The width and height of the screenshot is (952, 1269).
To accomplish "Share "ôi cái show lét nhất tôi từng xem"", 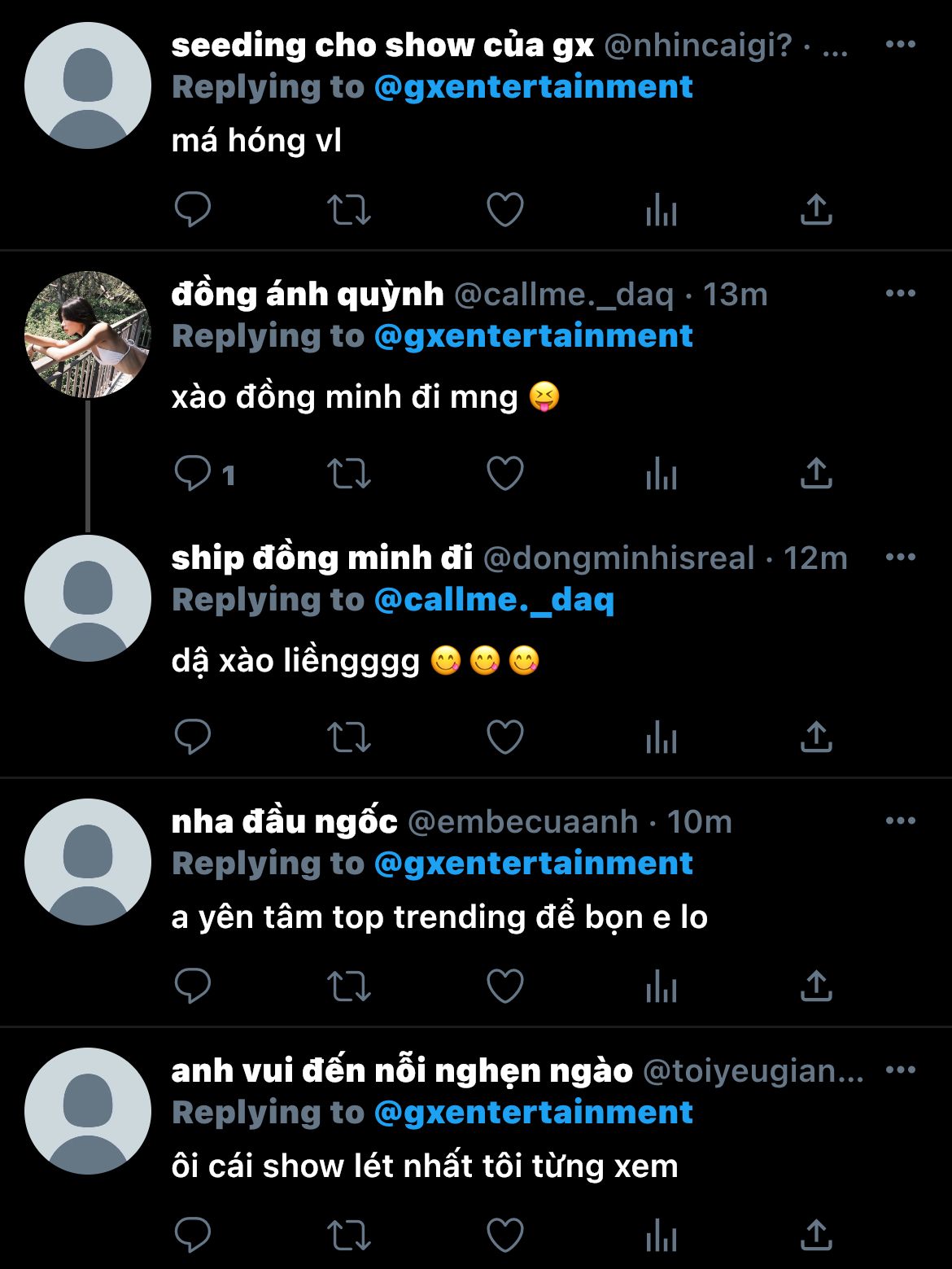I will tap(816, 1236).
